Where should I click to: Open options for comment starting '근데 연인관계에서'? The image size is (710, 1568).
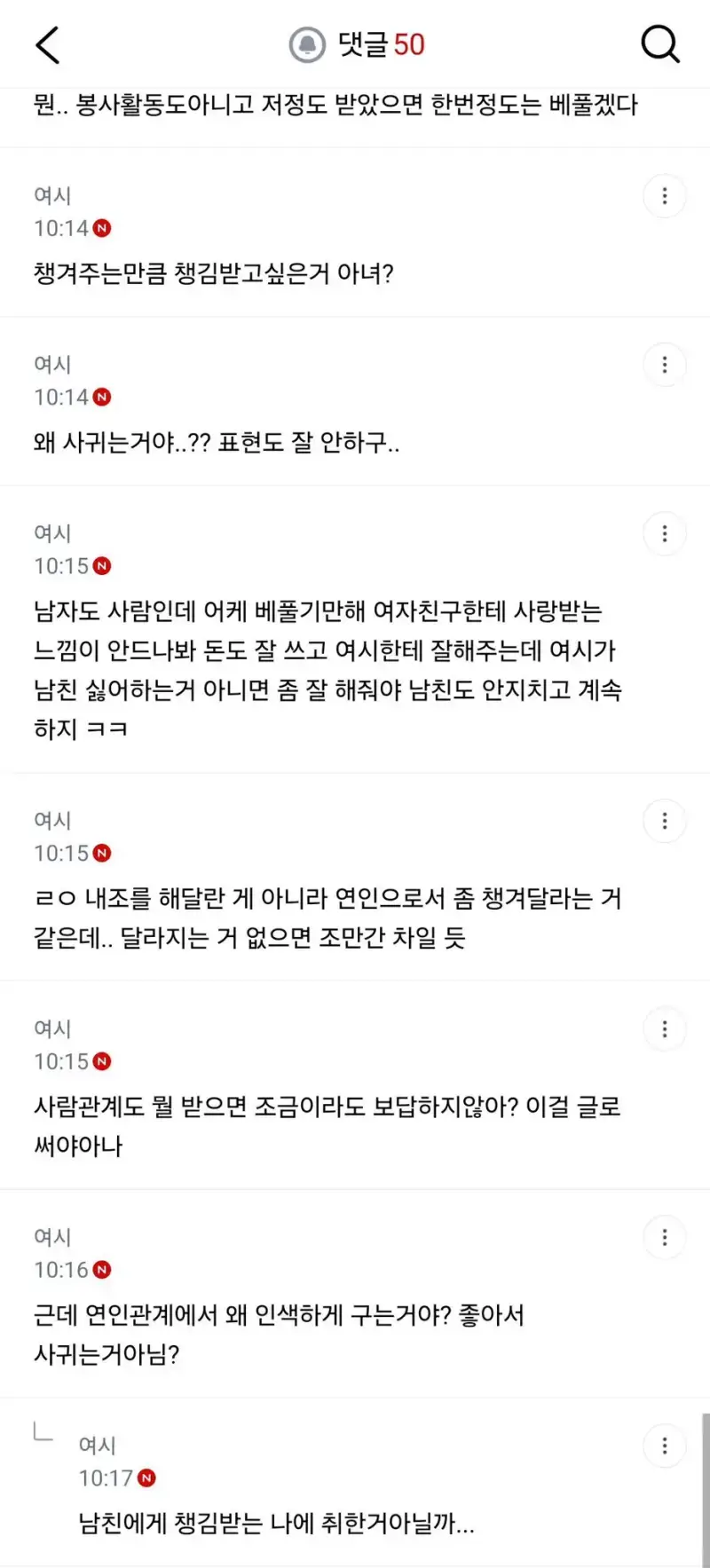point(665,1238)
